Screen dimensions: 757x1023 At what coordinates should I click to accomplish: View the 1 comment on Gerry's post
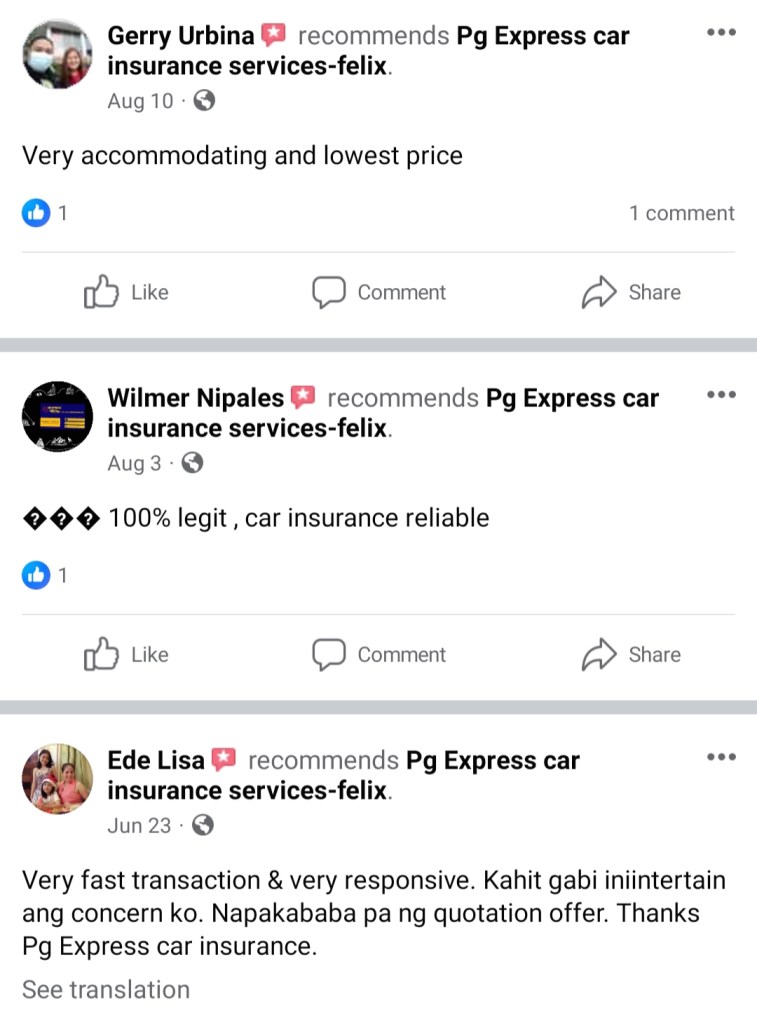click(681, 213)
